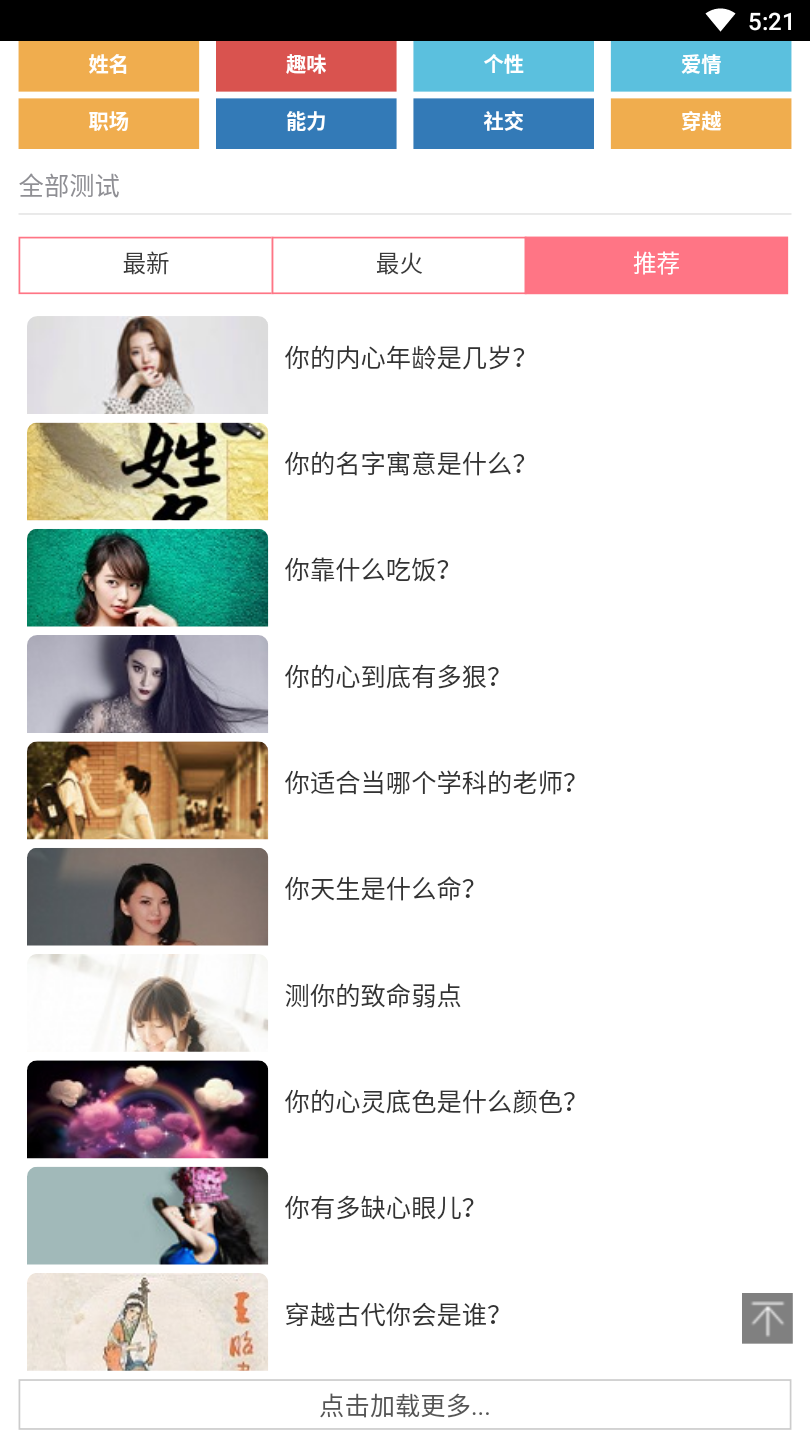Screen dimensions: 810x1440
Task: Open the 姓名 category
Action: pyautogui.click(x=108, y=65)
